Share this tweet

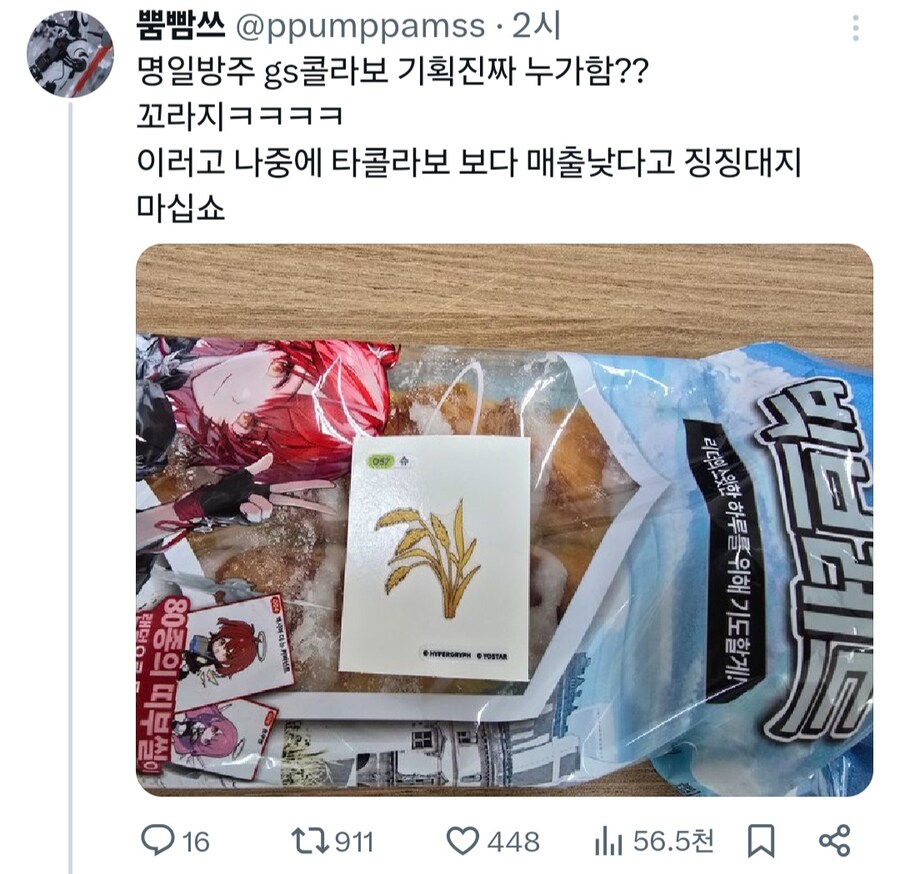pos(834,841)
